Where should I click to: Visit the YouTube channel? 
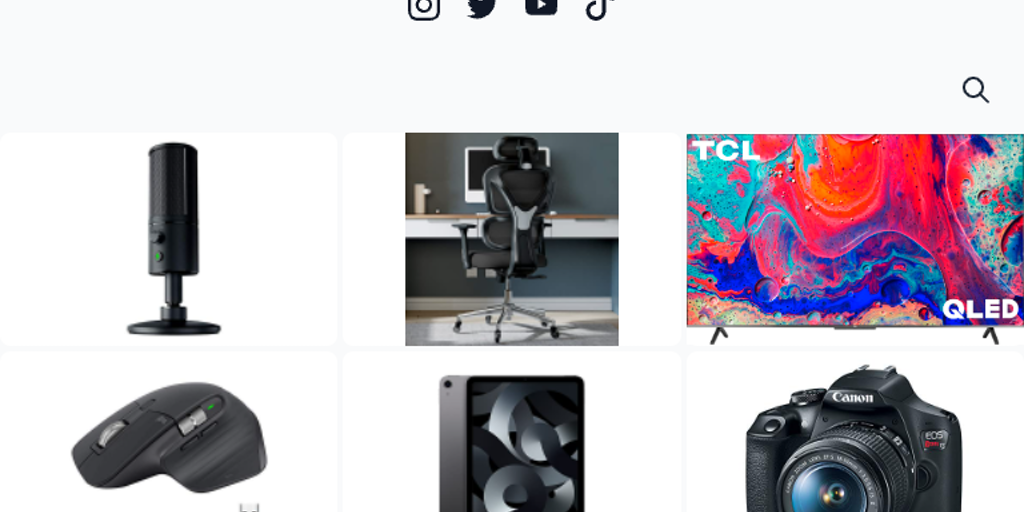click(541, 6)
